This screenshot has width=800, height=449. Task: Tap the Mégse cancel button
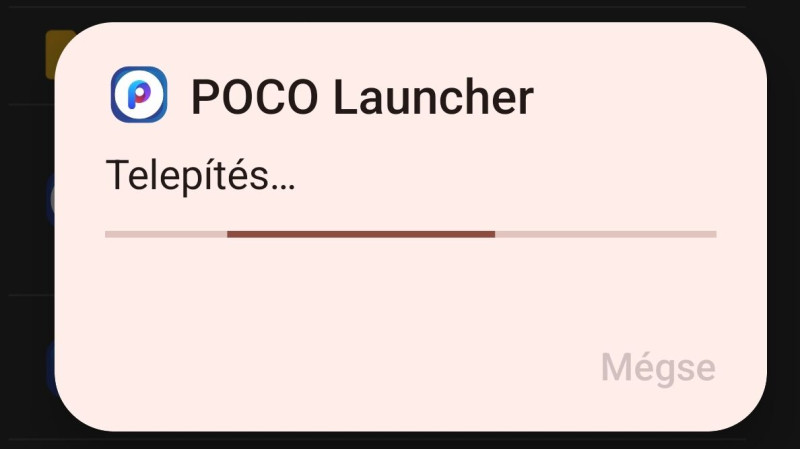(658, 368)
